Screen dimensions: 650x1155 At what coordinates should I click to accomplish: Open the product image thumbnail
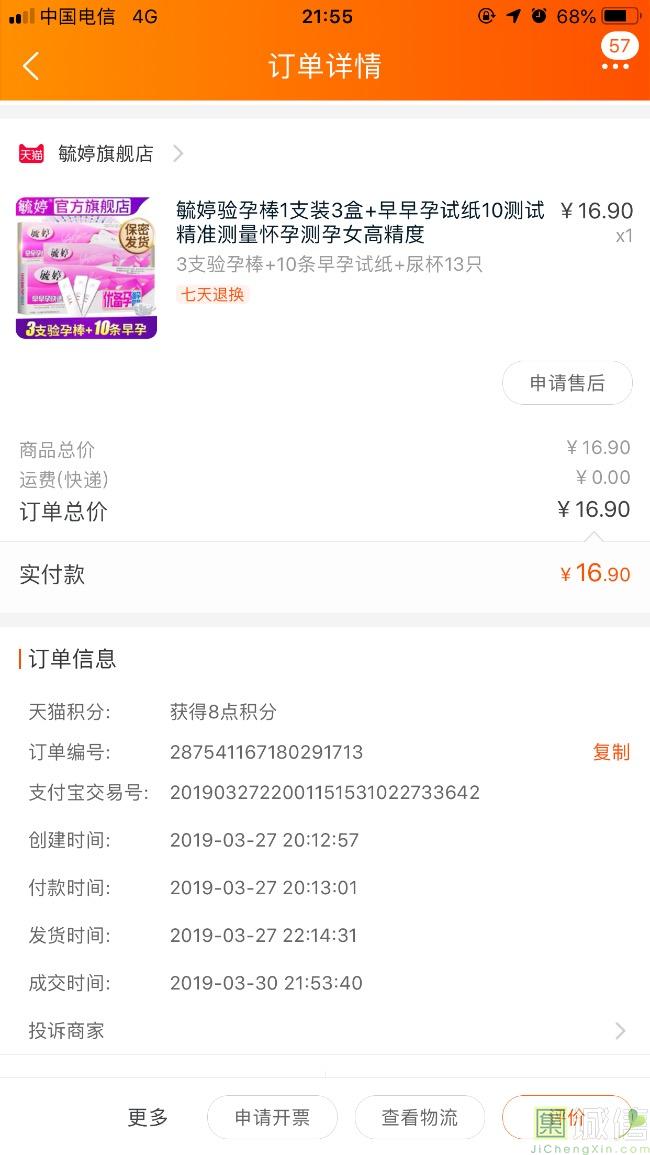click(x=87, y=267)
